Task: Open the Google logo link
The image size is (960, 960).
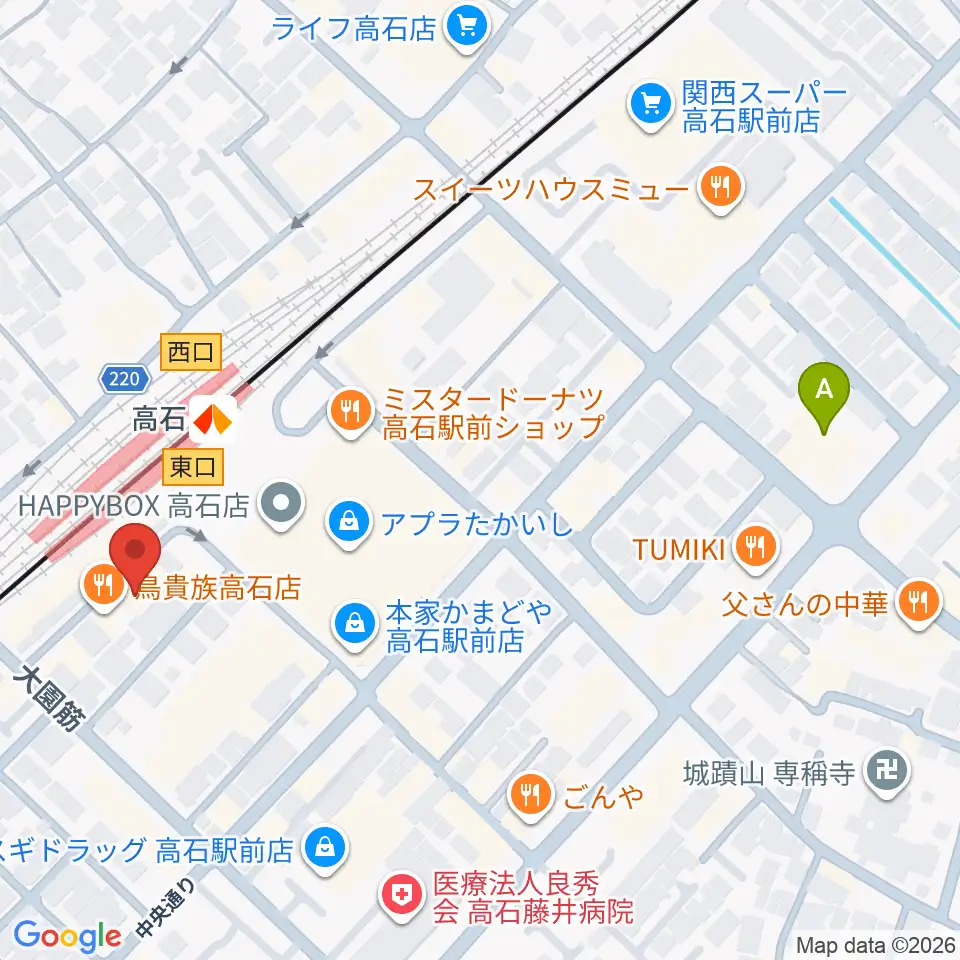Action: pyautogui.click(x=67, y=936)
